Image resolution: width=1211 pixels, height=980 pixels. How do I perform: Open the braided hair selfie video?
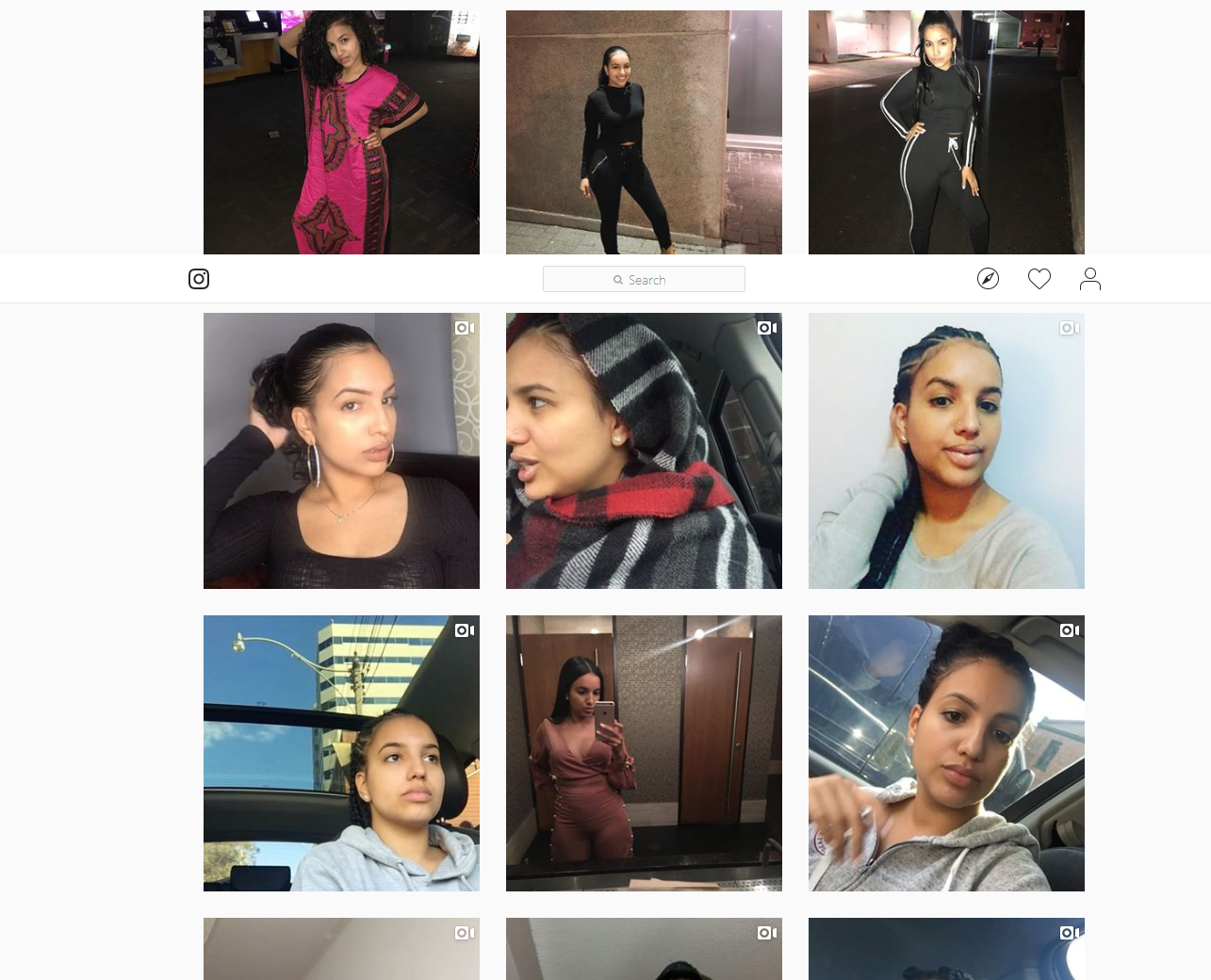pyautogui.click(x=946, y=450)
